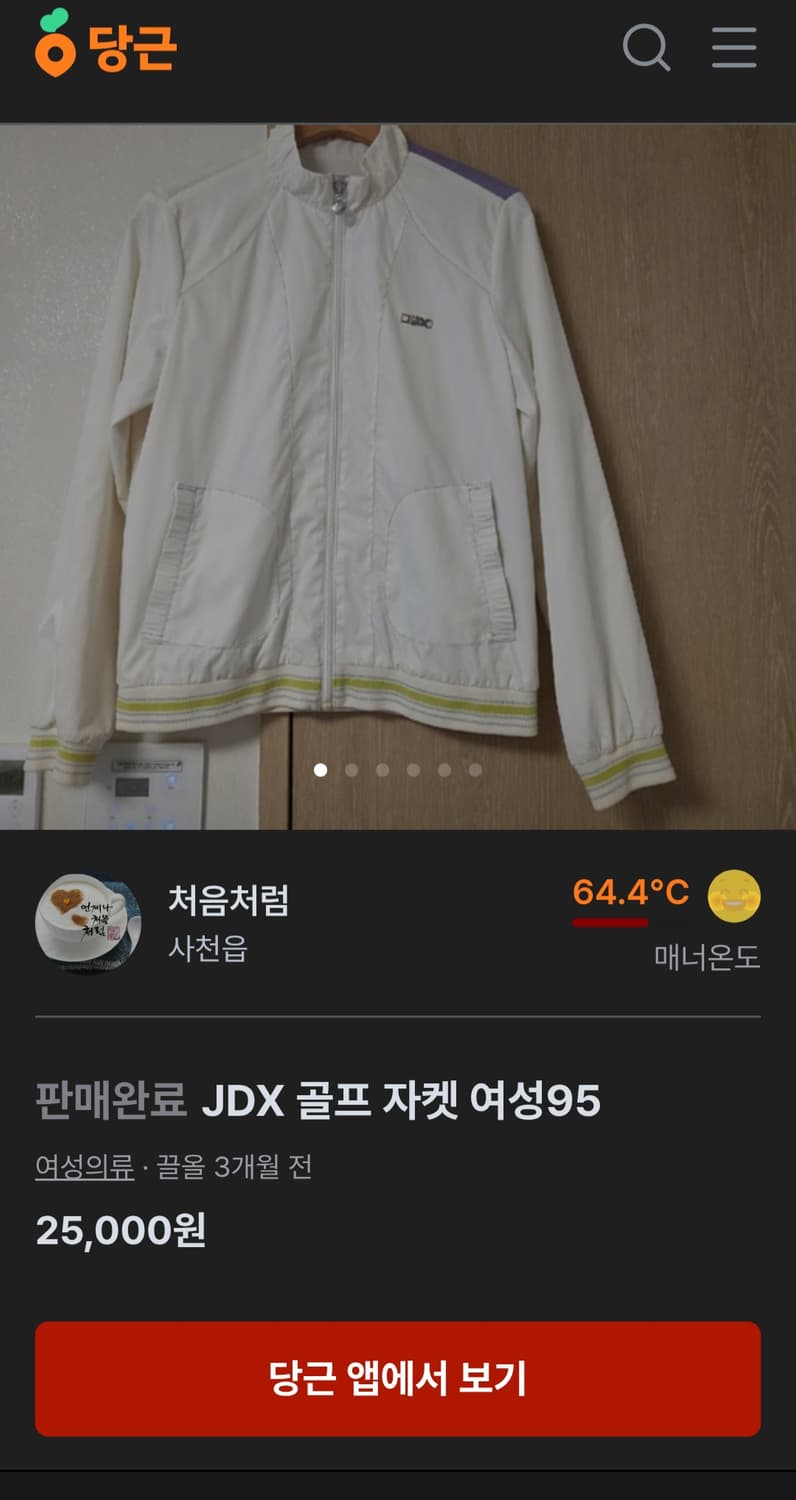Image resolution: width=796 pixels, height=1500 pixels.
Task: Select the second carousel dot
Action: [350, 772]
